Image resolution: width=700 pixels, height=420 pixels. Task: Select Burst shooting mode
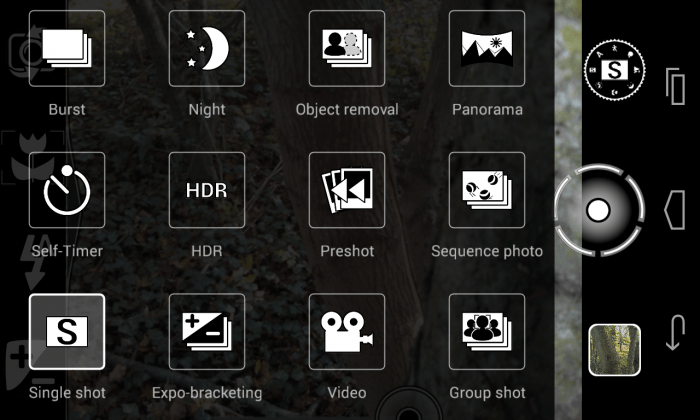coord(67,49)
